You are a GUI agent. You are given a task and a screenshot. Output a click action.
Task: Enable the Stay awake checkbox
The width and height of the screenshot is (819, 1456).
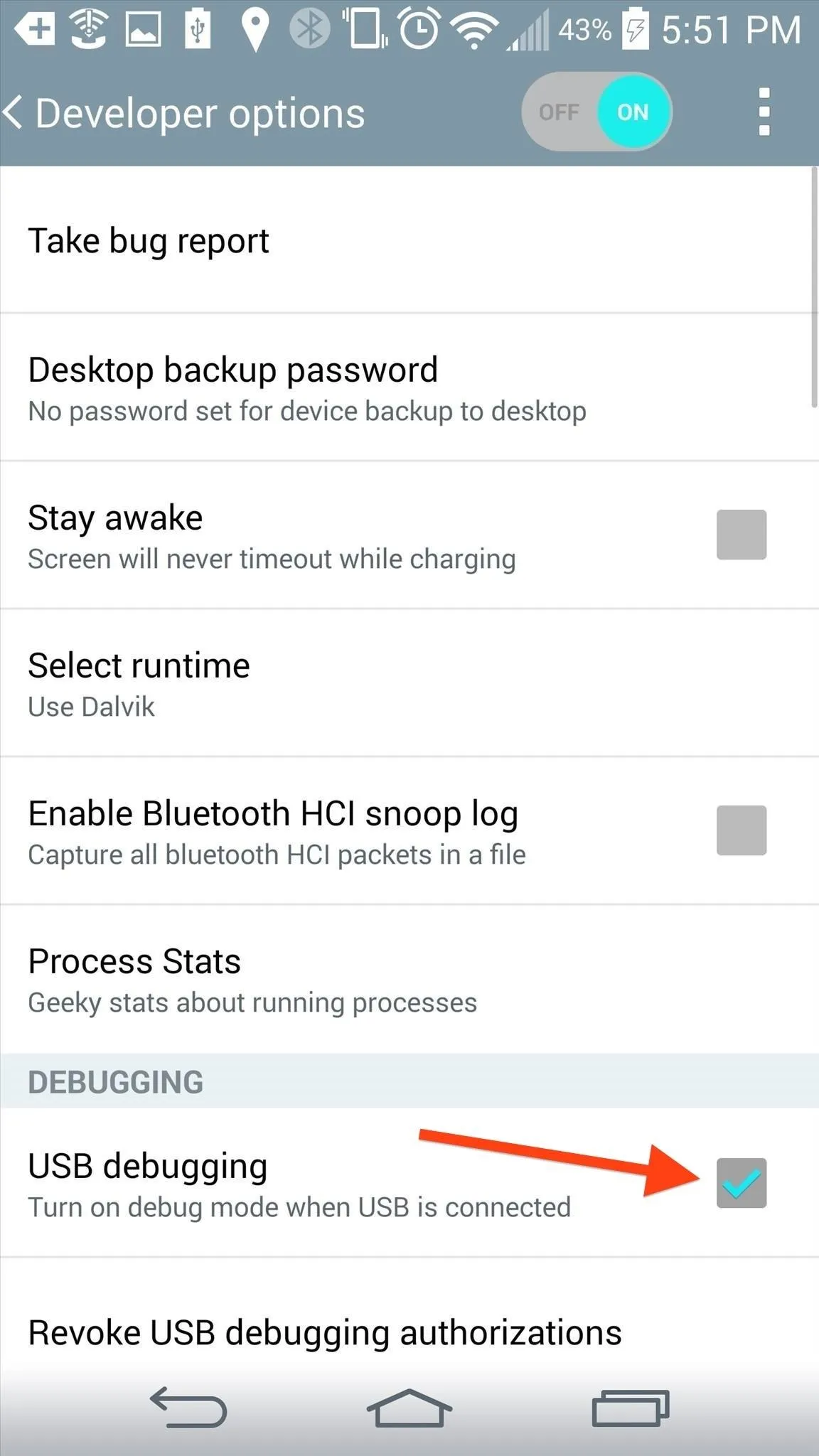point(741,535)
